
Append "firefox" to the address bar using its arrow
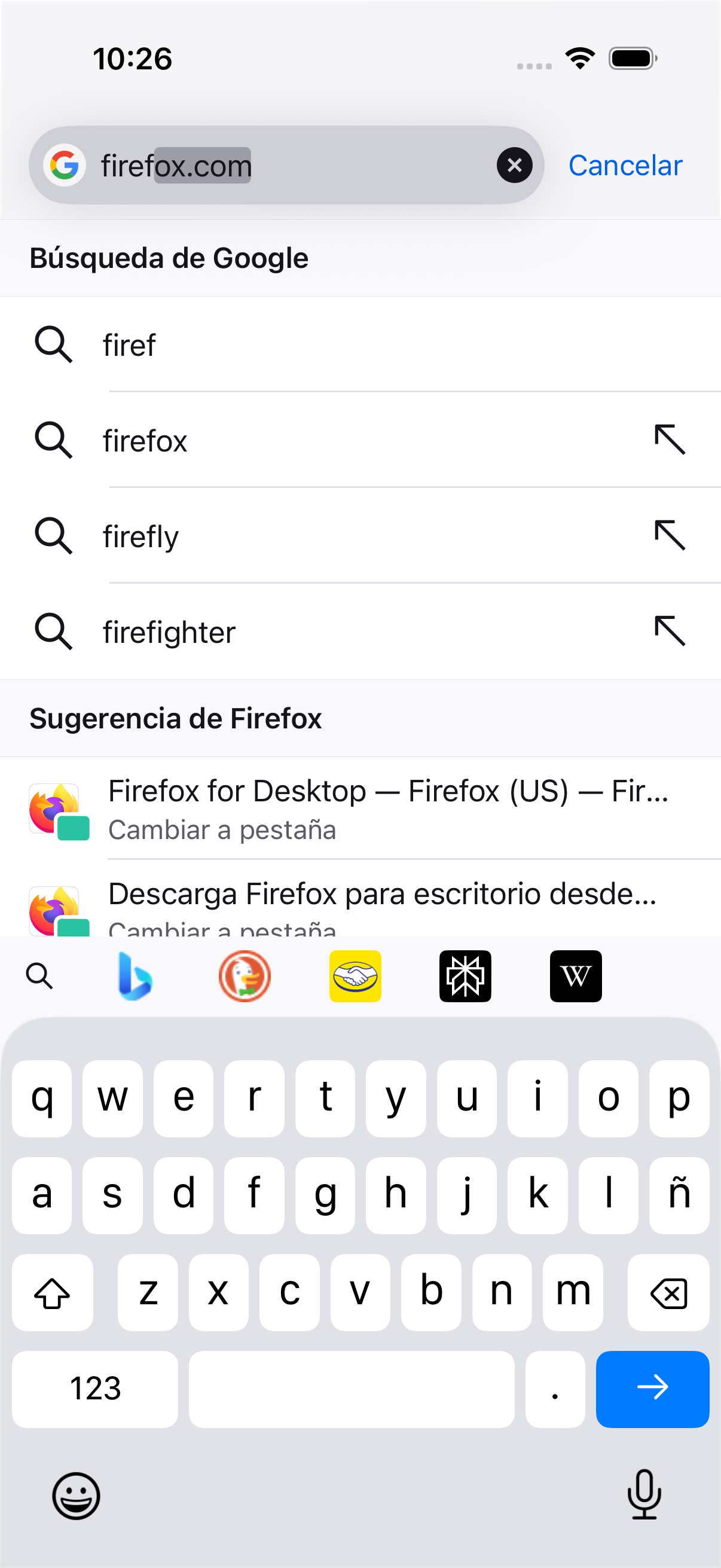coord(670,440)
